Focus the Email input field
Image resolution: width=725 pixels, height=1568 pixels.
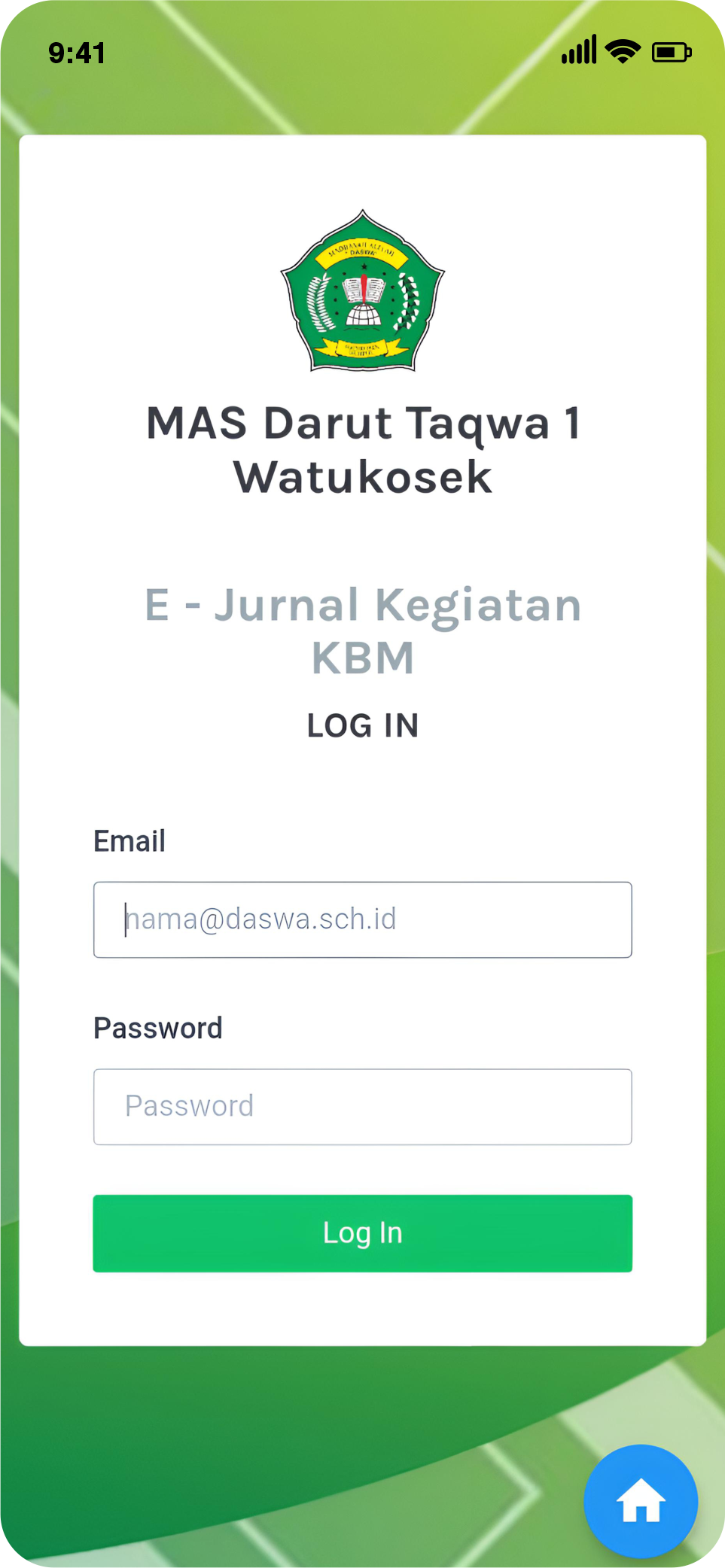pyautogui.click(x=362, y=919)
